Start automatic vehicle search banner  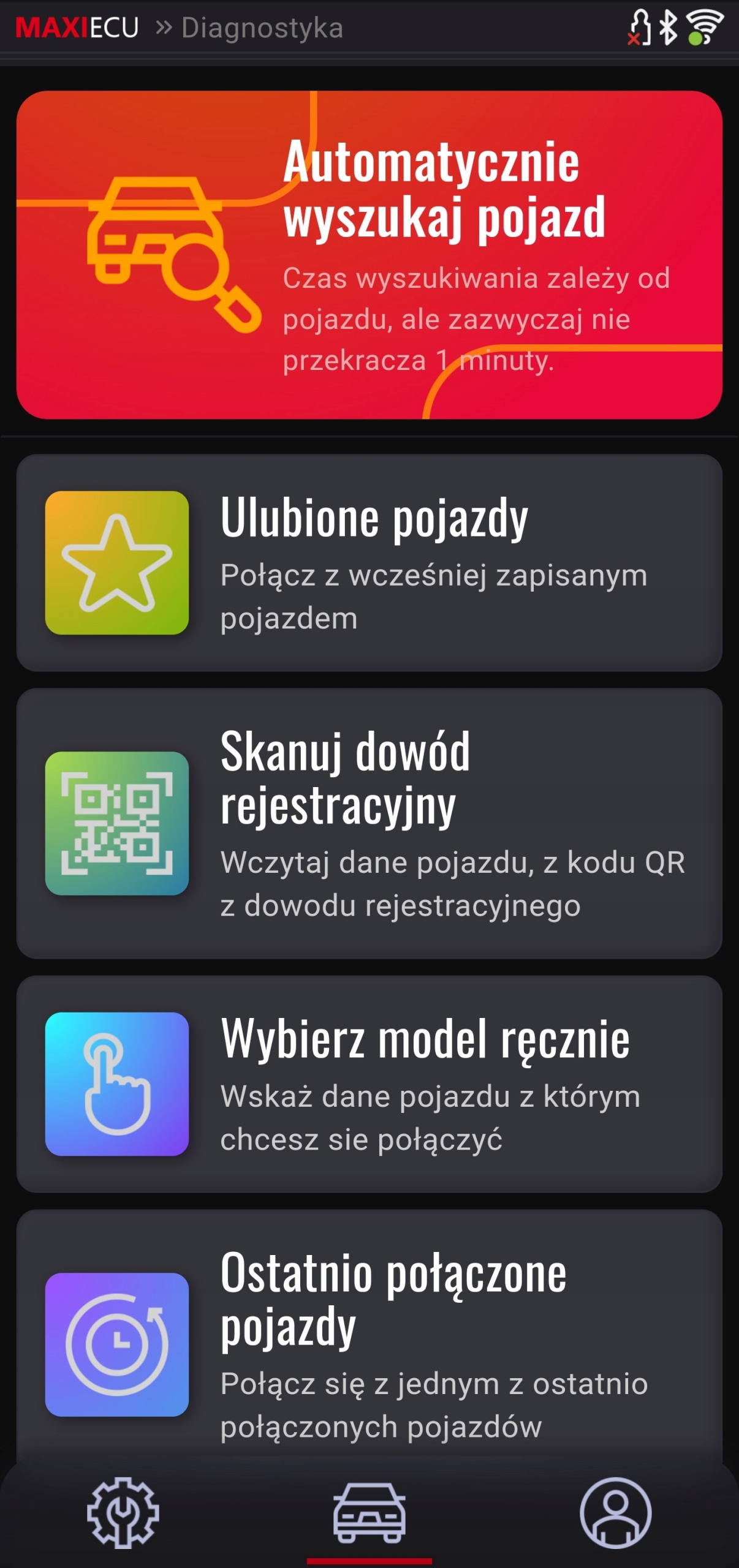coord(369,255)
